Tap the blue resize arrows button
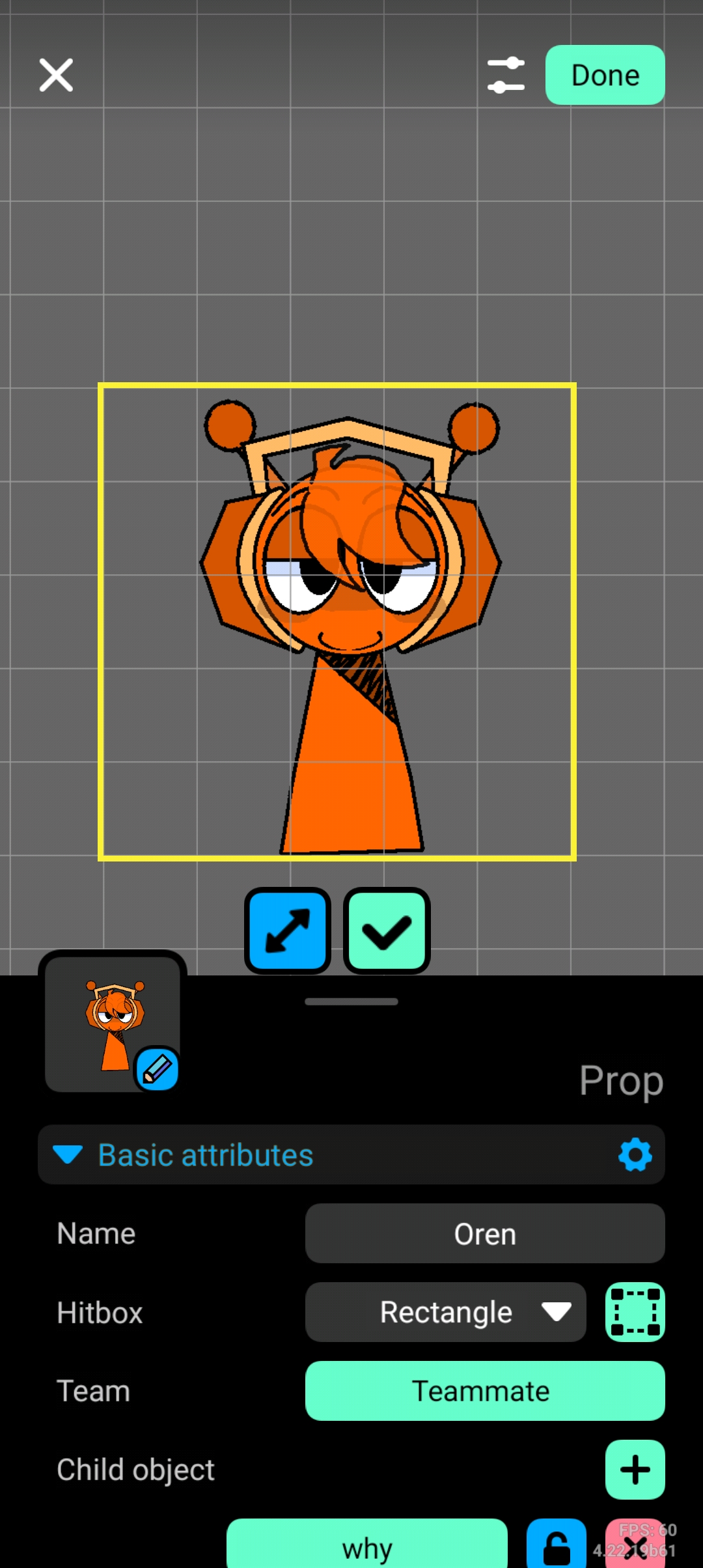Screen dimensions: 703x1568 (287, 931)
